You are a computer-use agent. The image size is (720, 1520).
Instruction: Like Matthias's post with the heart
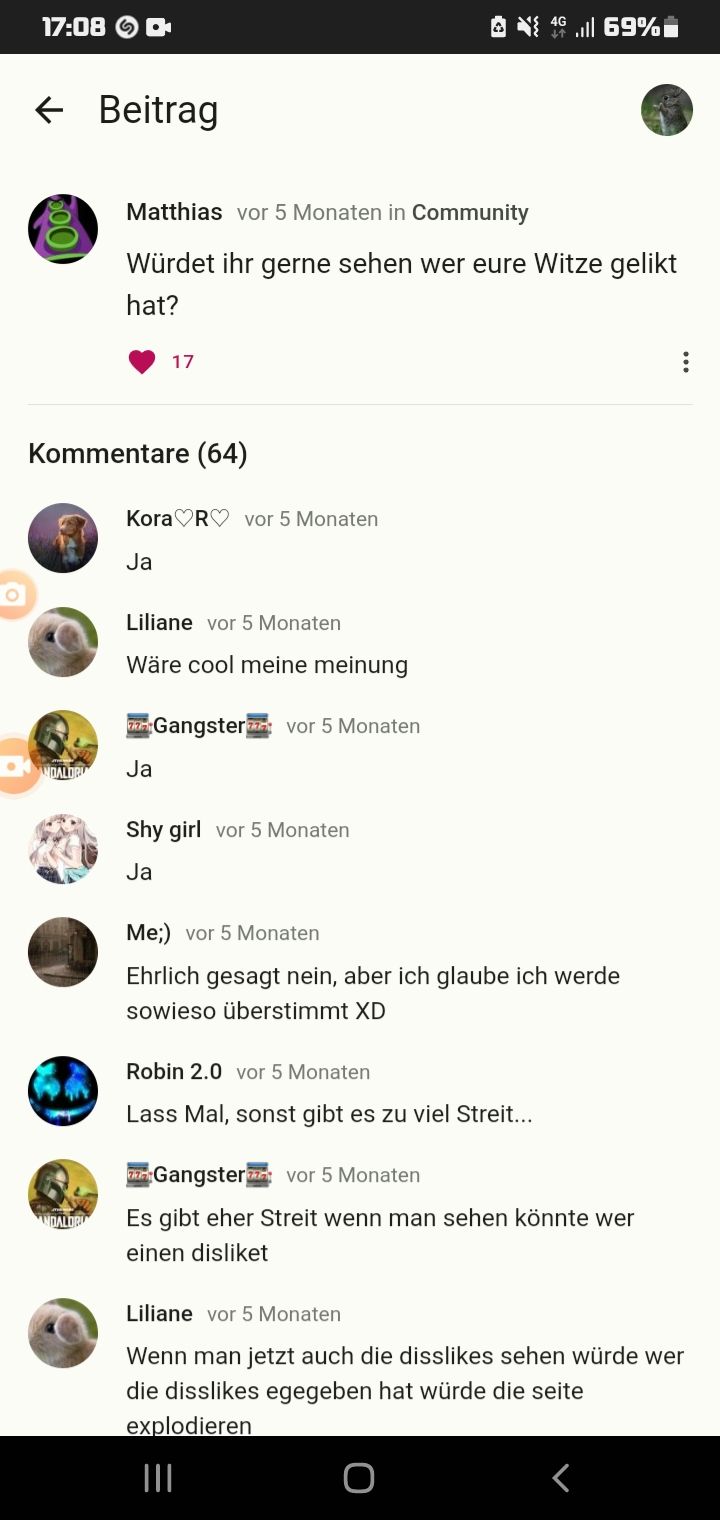[x=142, y=362]
